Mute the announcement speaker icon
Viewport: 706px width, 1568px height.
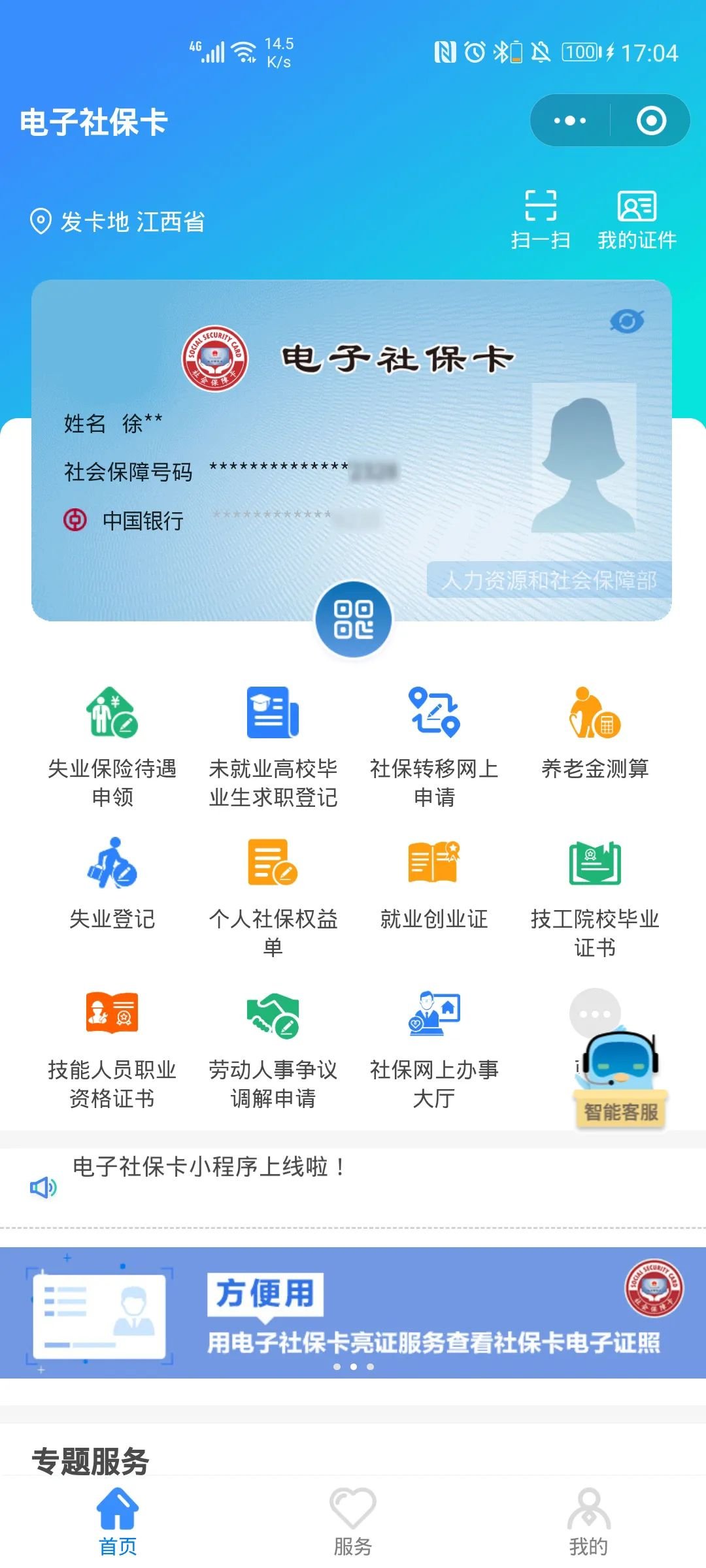tap(42, 1187)
